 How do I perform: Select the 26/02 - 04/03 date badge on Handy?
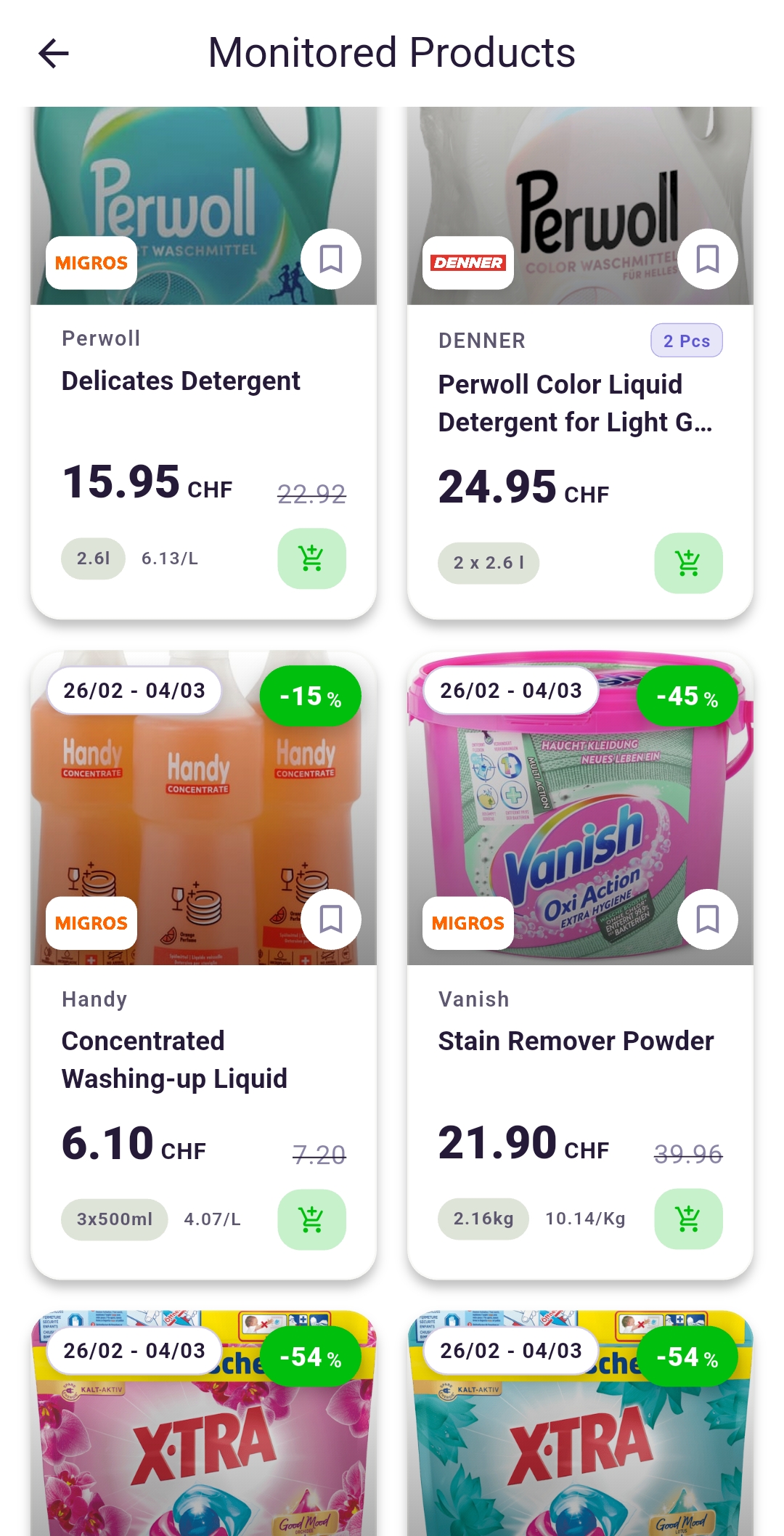134,691
